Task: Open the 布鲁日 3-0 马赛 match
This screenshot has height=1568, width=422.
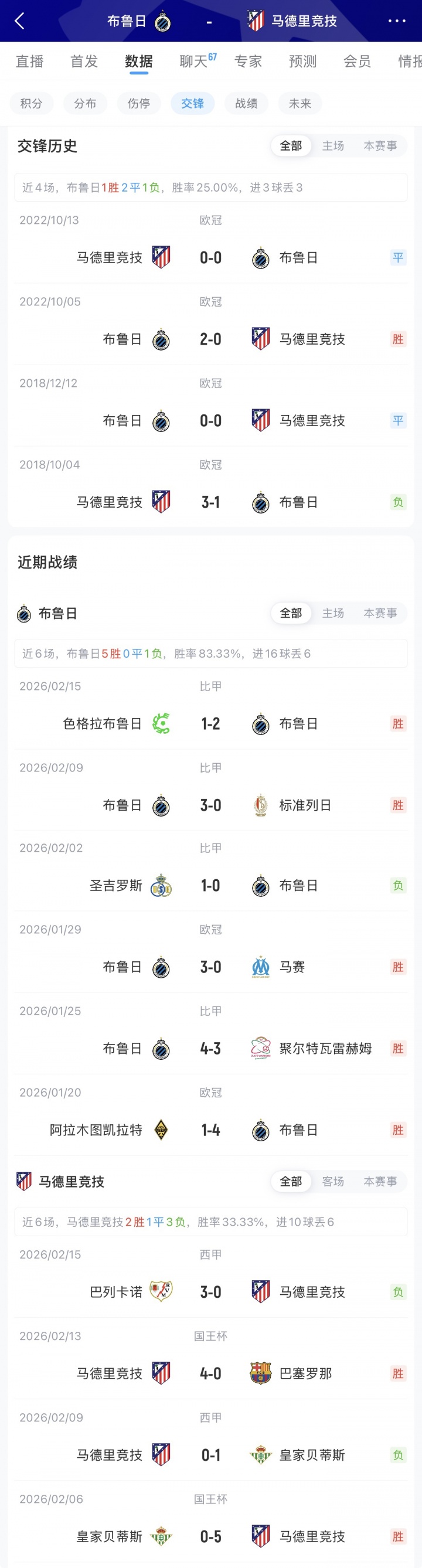Action: (x=210, y=967)
